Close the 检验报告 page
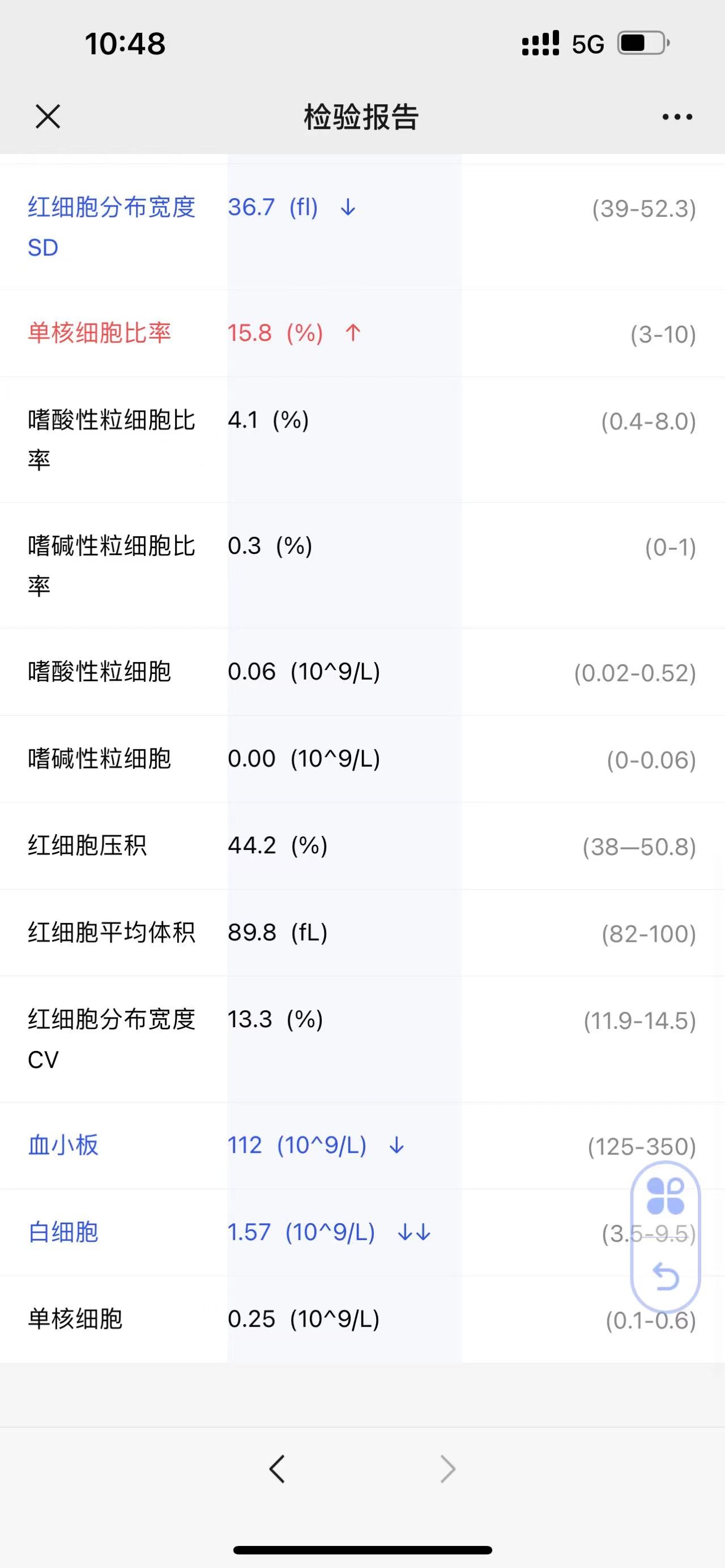725x1568 pixels. coord(48,116)
